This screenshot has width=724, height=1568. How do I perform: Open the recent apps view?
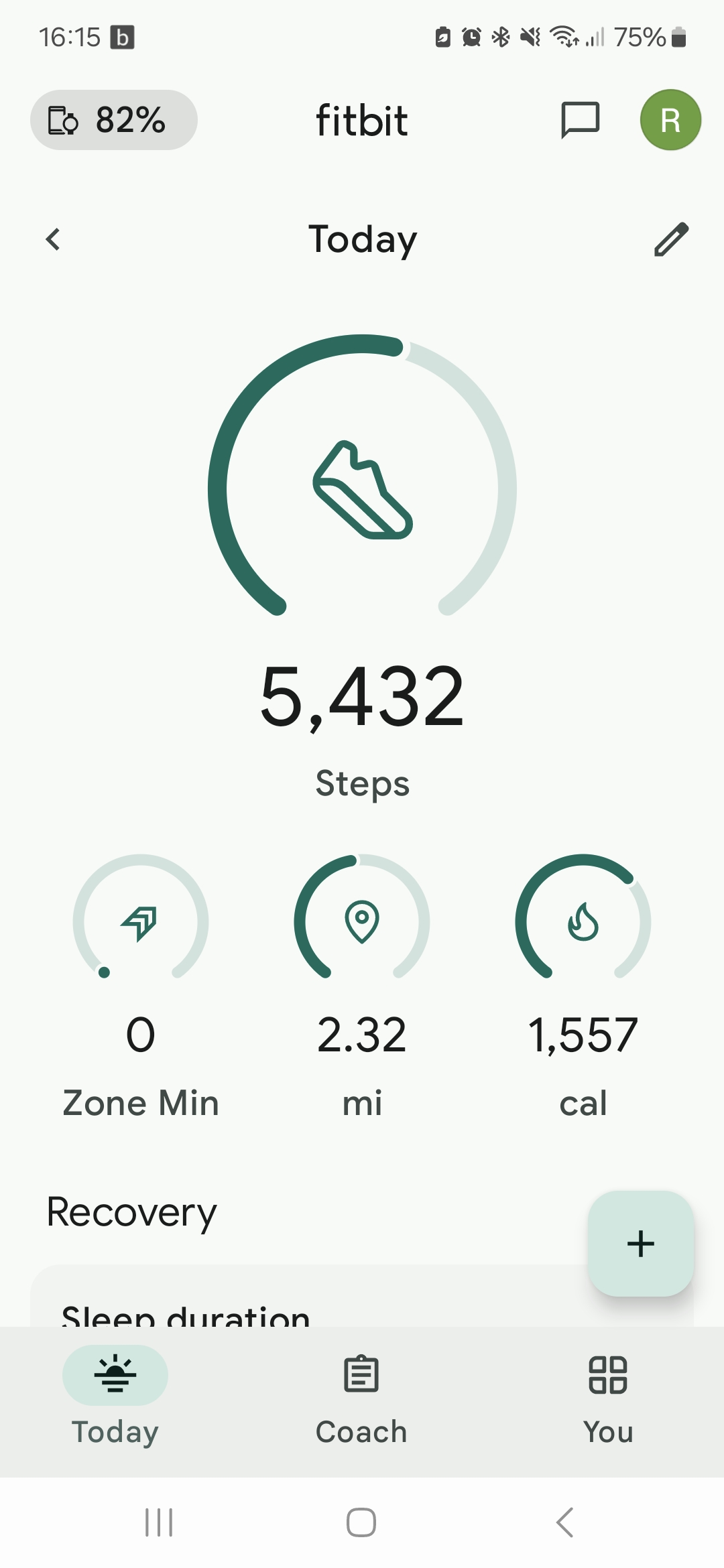click(x=159, y=1522)
